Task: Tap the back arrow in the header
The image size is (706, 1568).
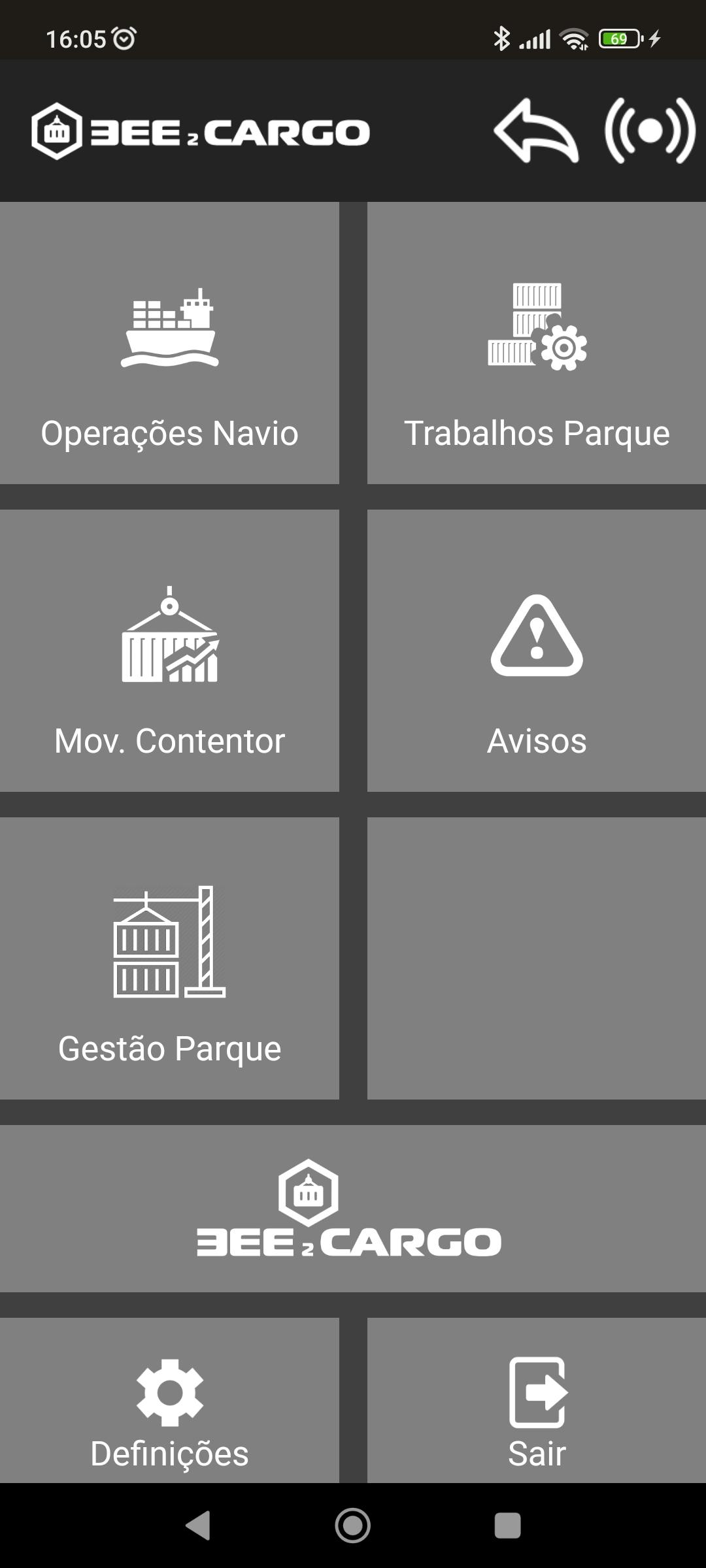Action: (536, 131)
